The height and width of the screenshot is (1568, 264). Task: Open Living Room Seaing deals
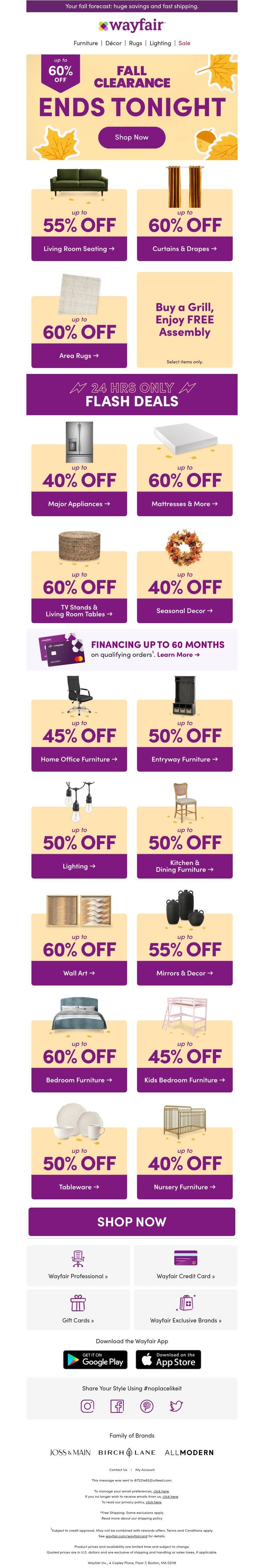pos(79,248)
